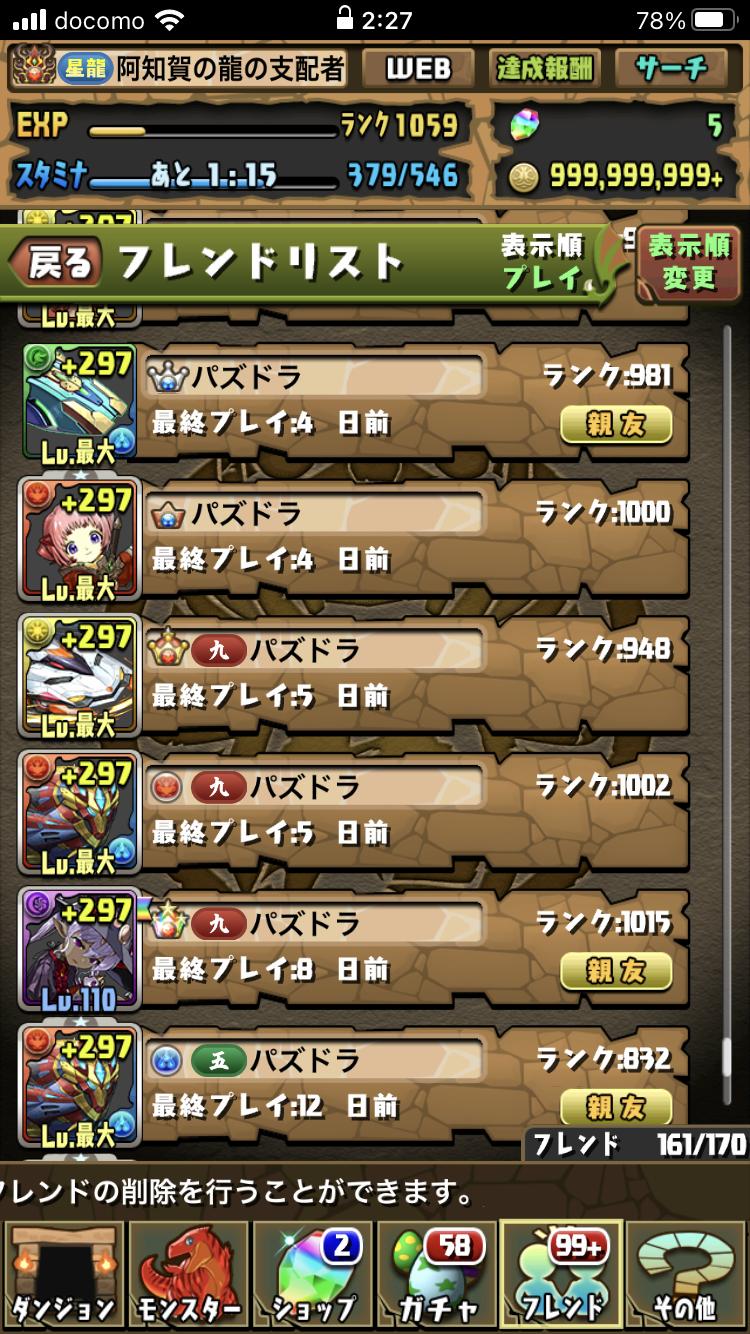This screenshot has height=1334, width=750.
Task: Tap the サーチ search button
Action: click(x=672, y=67)
